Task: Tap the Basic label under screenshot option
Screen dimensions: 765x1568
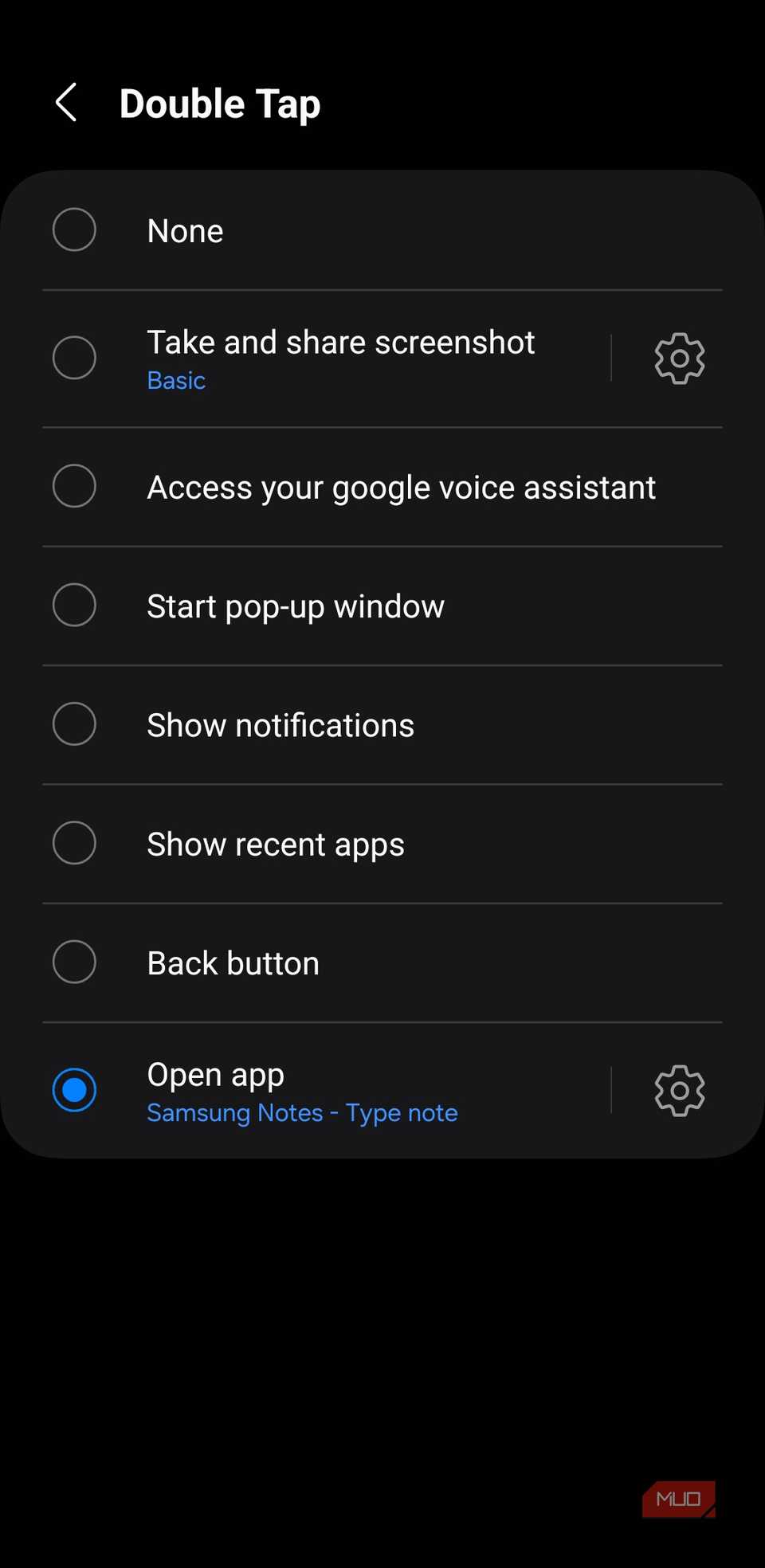Action: coord(175,380)
